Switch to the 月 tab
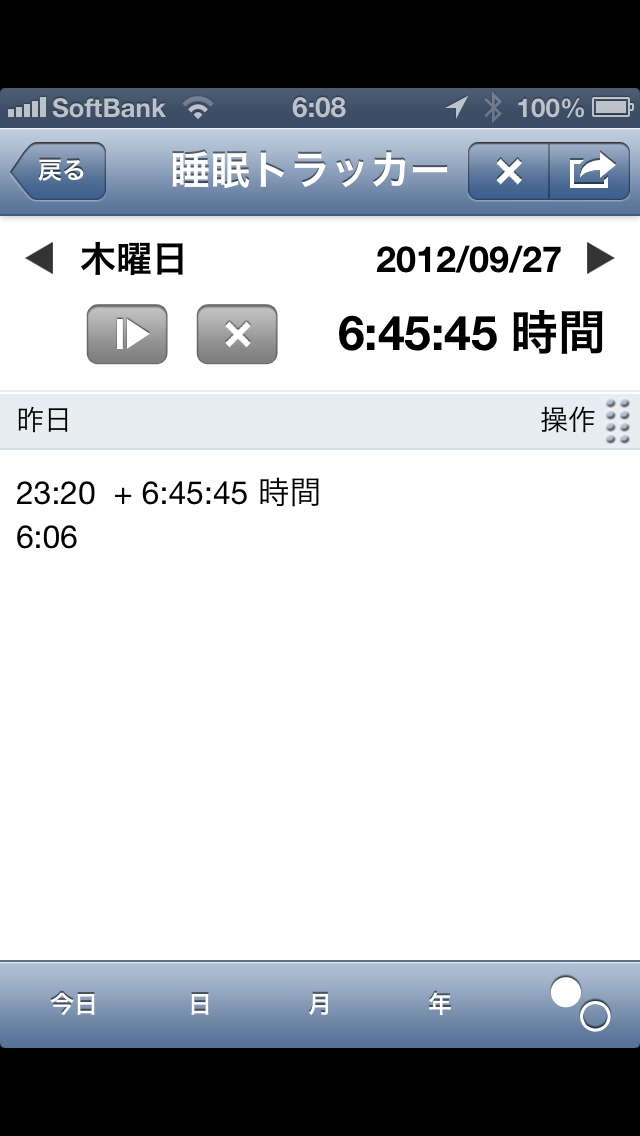This screenshot has width=640, height=1136. (x=319, y=1004)
